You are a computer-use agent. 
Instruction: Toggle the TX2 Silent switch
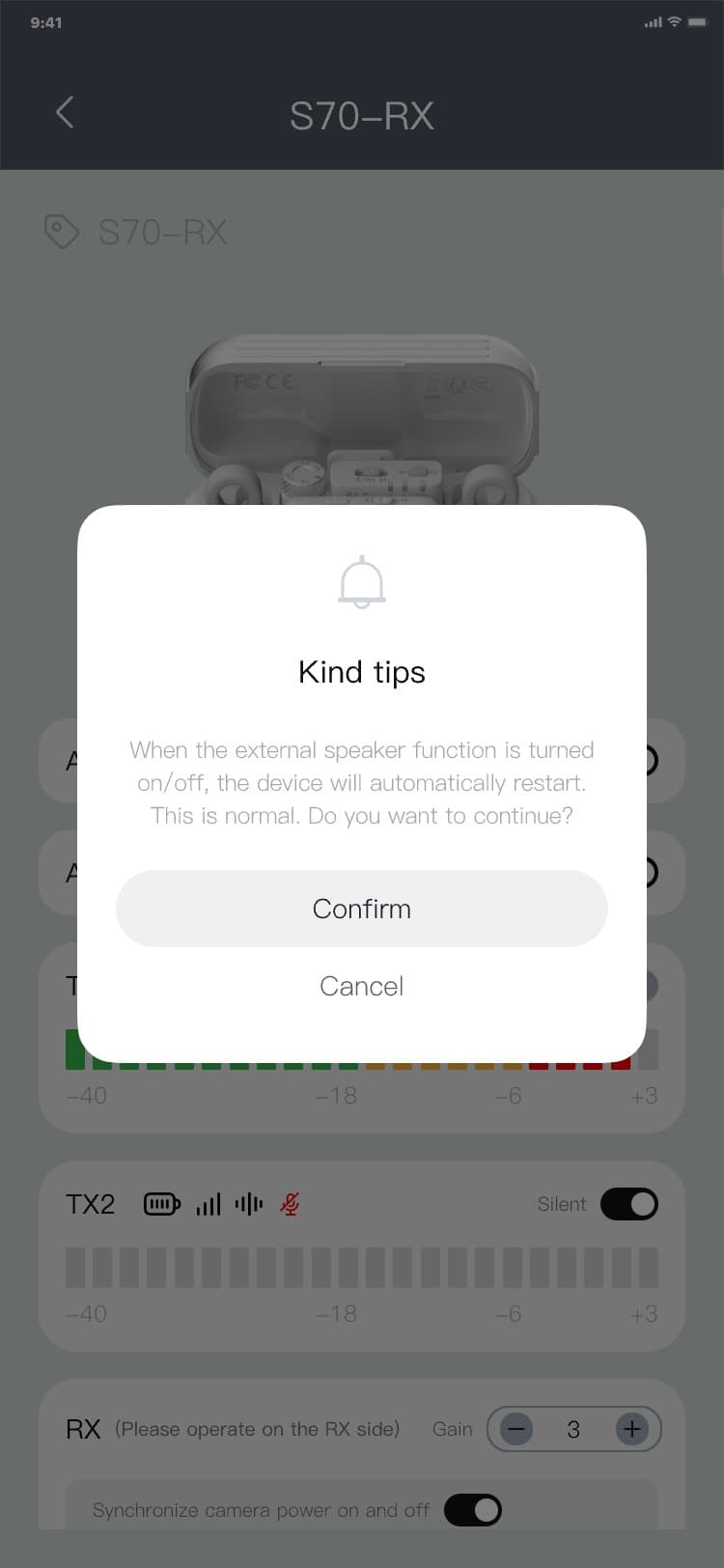click(628, 1204)
